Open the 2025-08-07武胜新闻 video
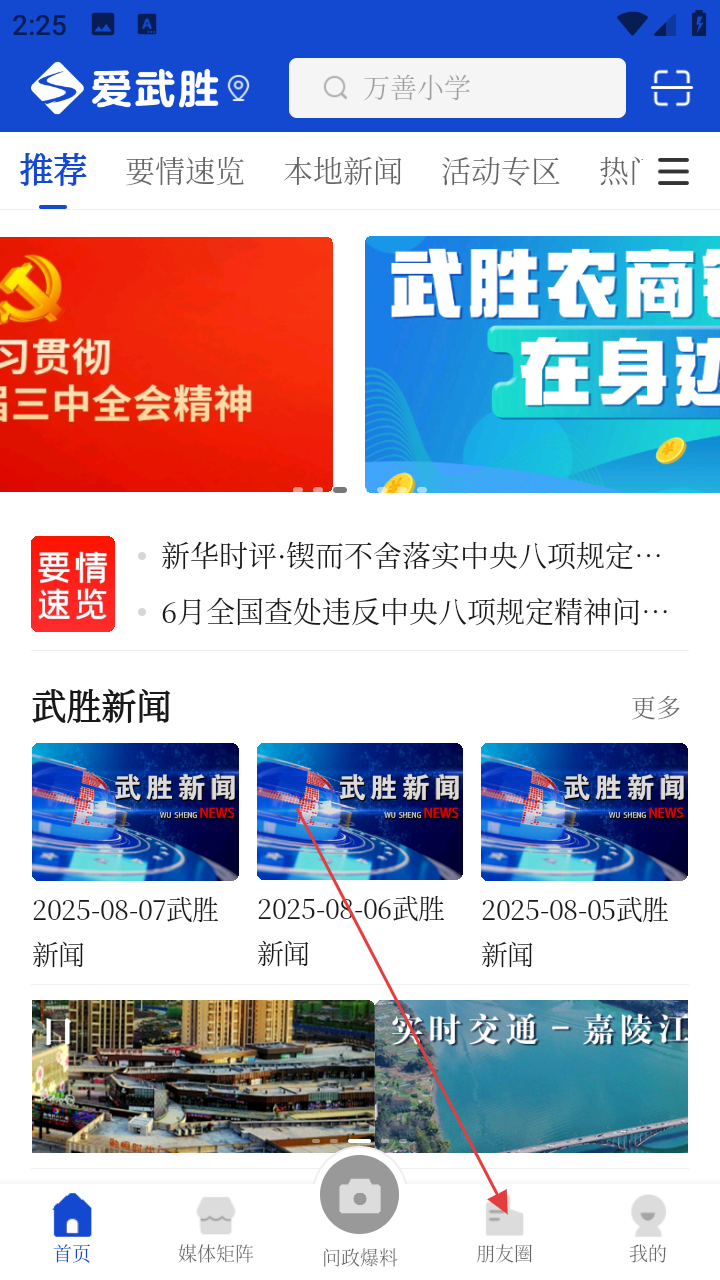 click(135, 812)
